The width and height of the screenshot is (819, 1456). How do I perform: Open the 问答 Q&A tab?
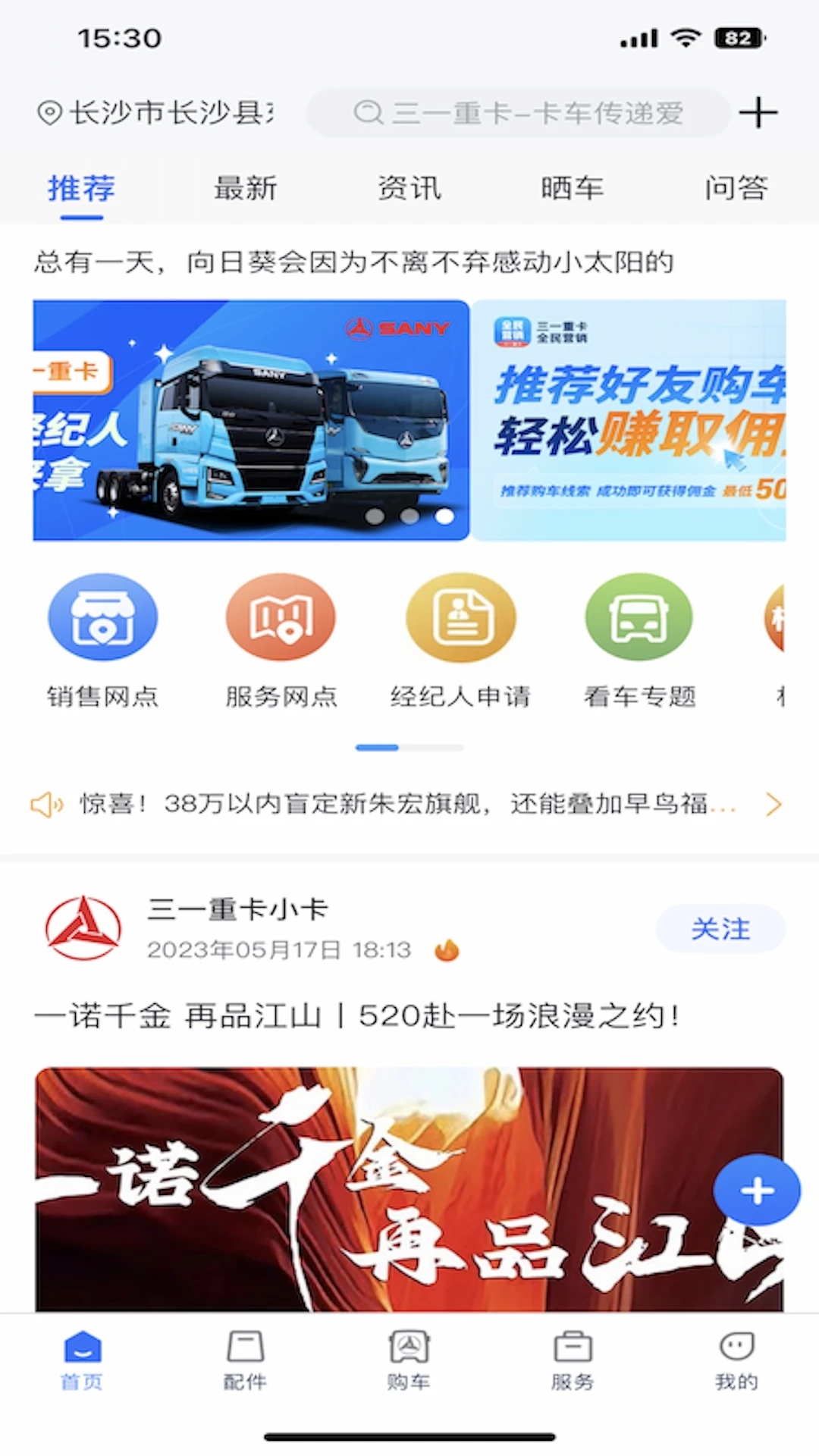[736, 188]
